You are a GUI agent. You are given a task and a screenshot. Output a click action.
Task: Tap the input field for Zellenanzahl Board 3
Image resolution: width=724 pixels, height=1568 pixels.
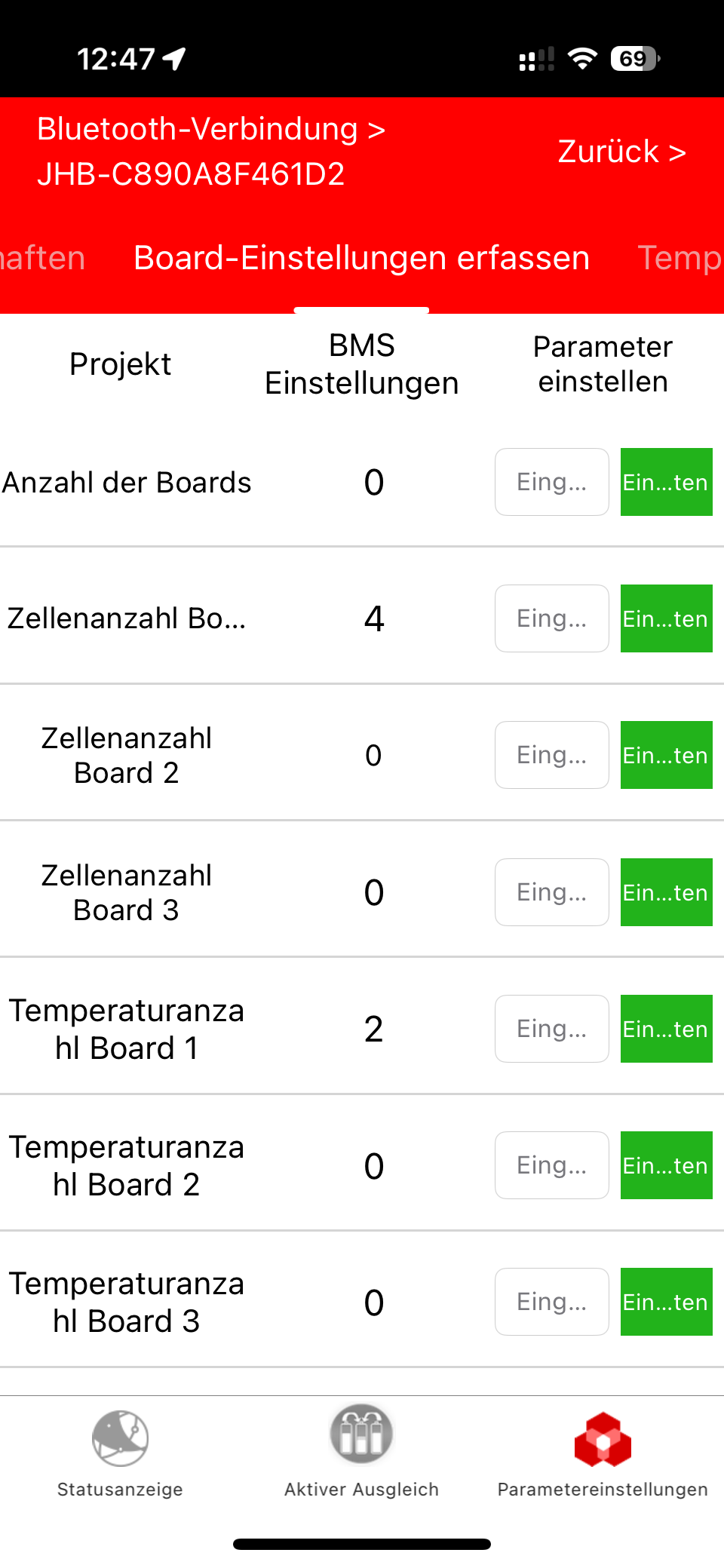pos(552,892)
